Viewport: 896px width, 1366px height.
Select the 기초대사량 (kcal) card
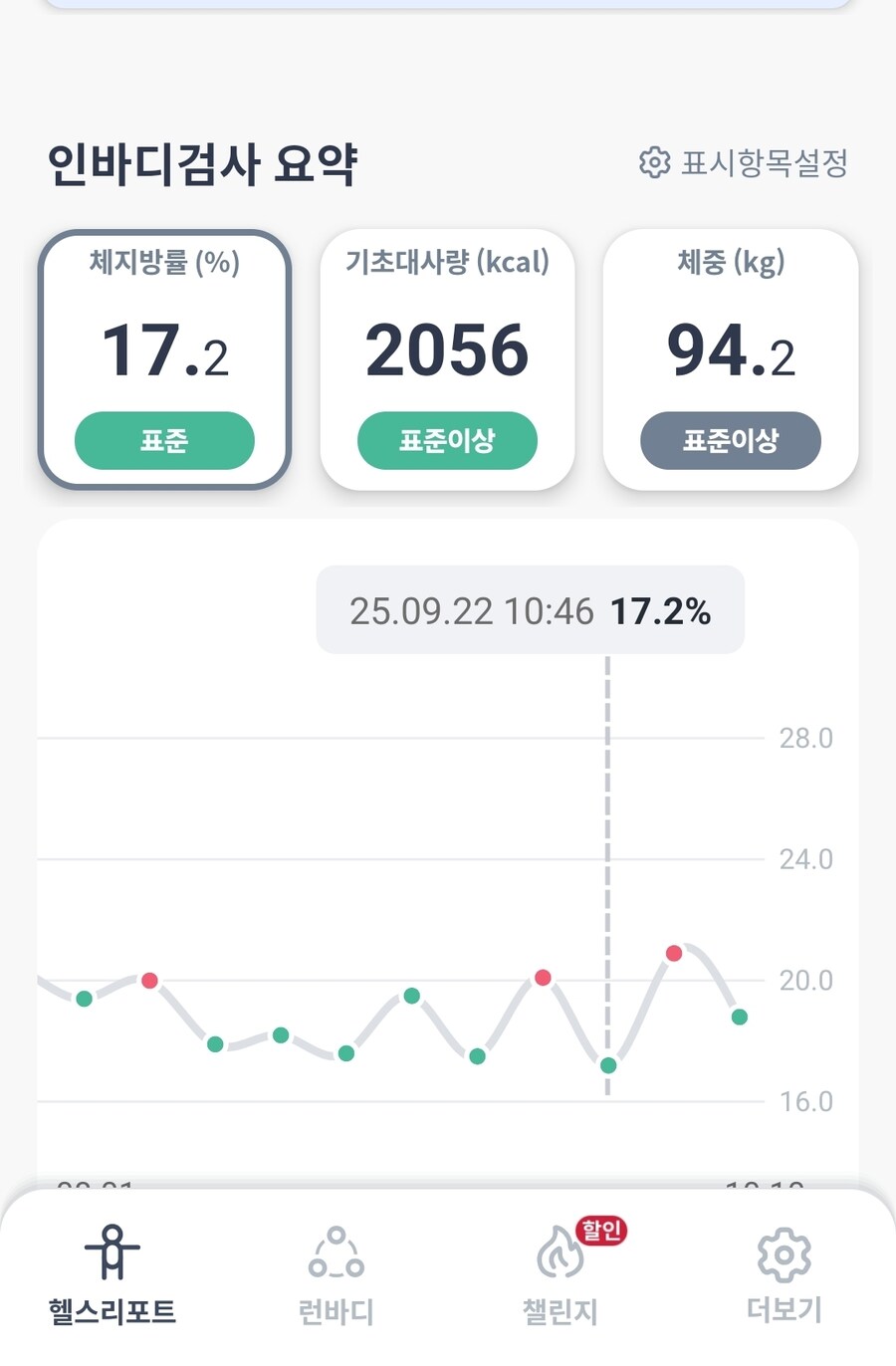tap(447, 359)
